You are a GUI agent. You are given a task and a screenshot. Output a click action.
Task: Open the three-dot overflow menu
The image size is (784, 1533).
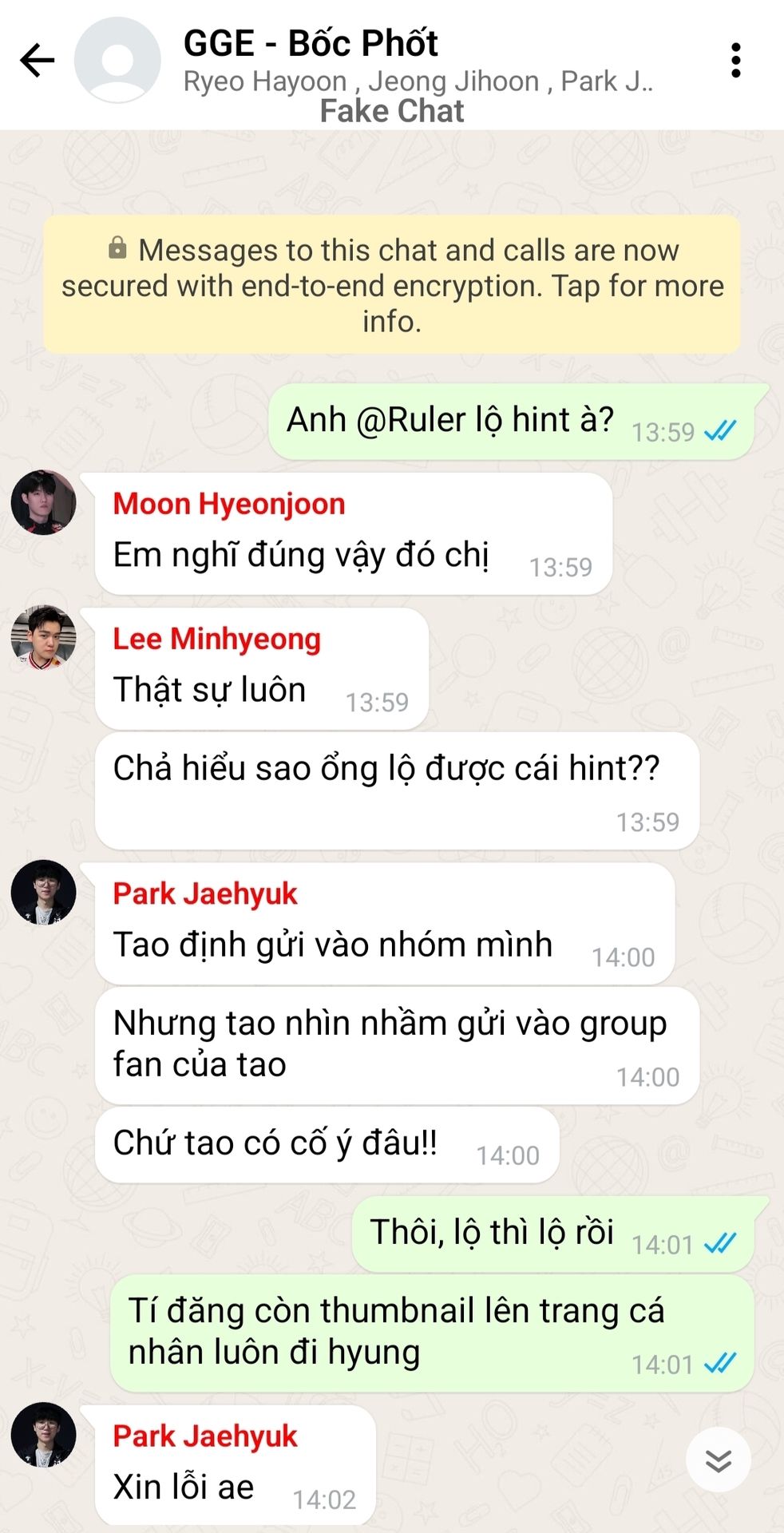coord(735,61)
